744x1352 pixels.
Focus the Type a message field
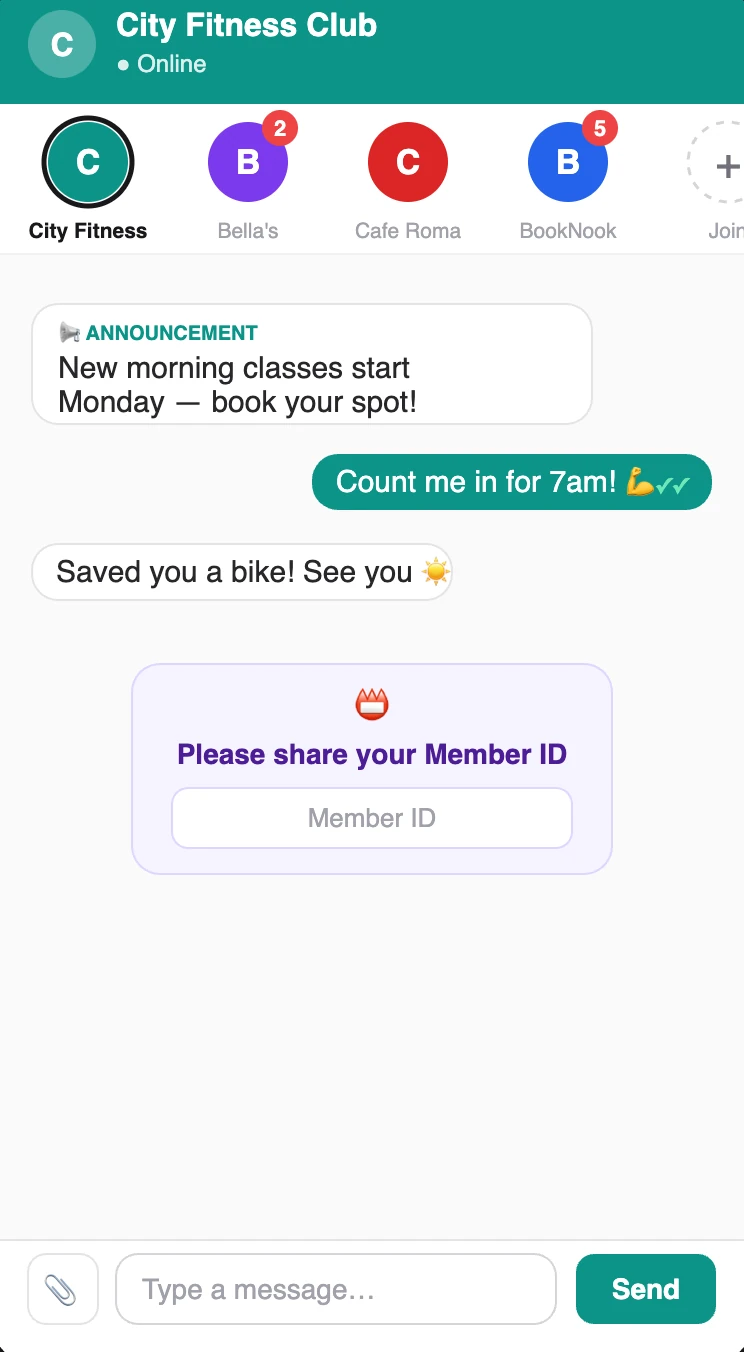point(336,1289)
